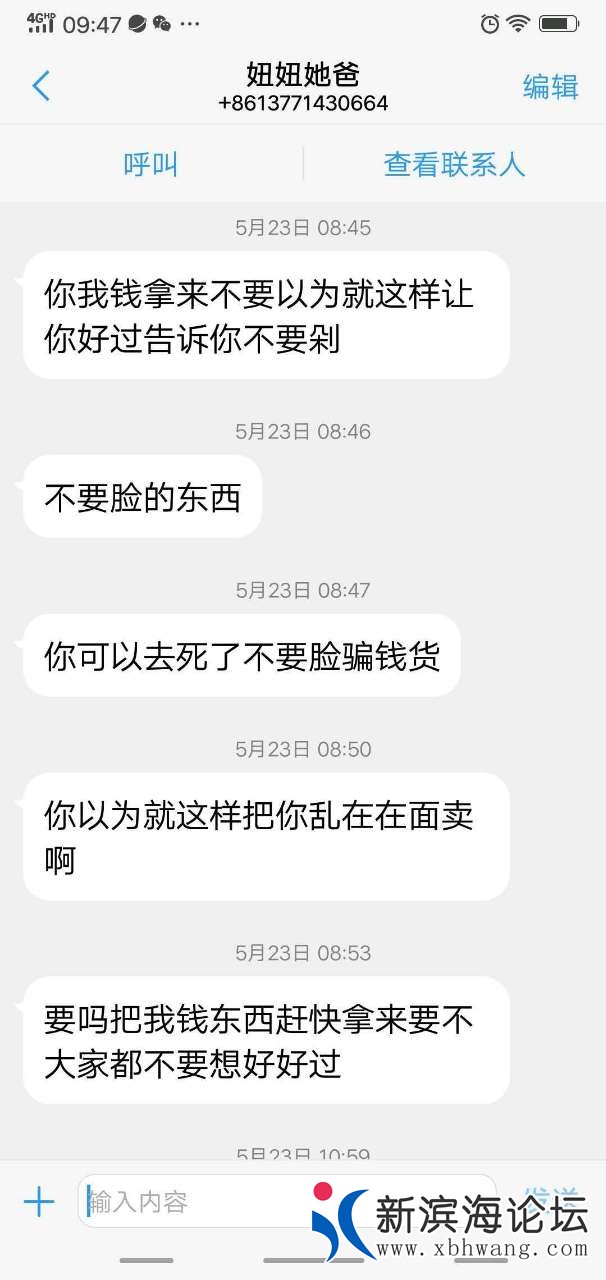Image resolution: width=606 pixels, height=1280 pixels.
Task: Go back from this message thread
Action: pos(41,86)
